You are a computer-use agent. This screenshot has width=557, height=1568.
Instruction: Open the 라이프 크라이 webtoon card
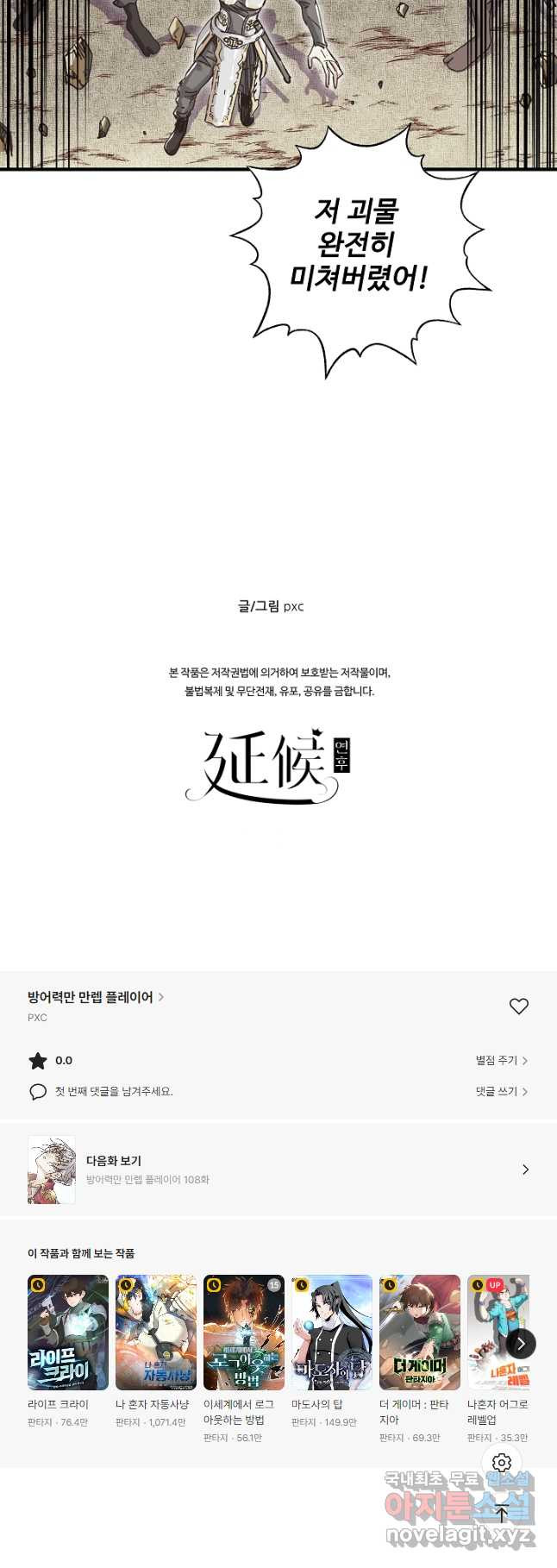point(68,1333)
